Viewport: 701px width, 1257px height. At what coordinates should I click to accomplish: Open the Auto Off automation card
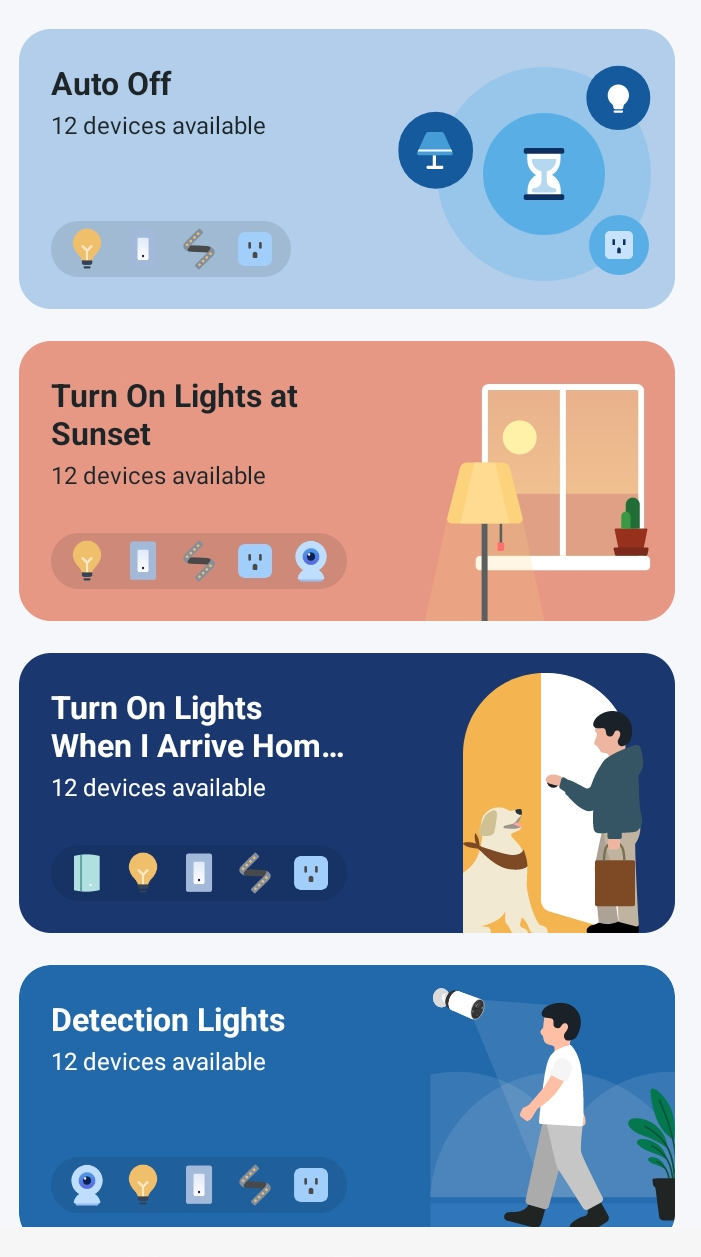point(346,168)
